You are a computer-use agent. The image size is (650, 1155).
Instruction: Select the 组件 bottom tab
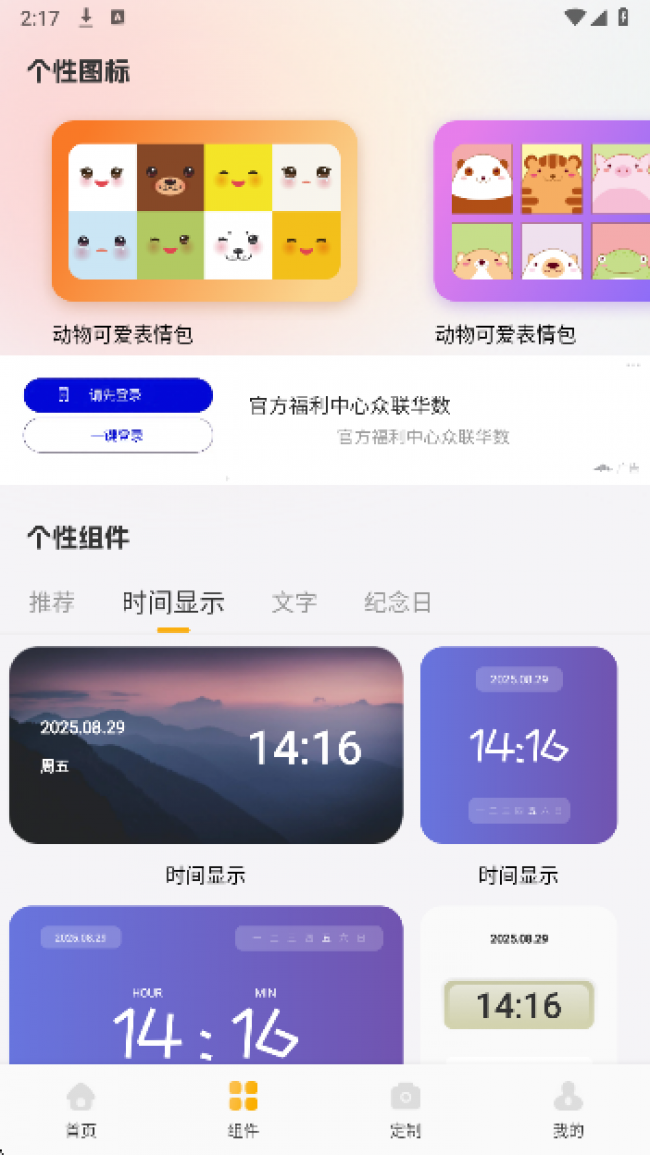(x=243, y=1110)
